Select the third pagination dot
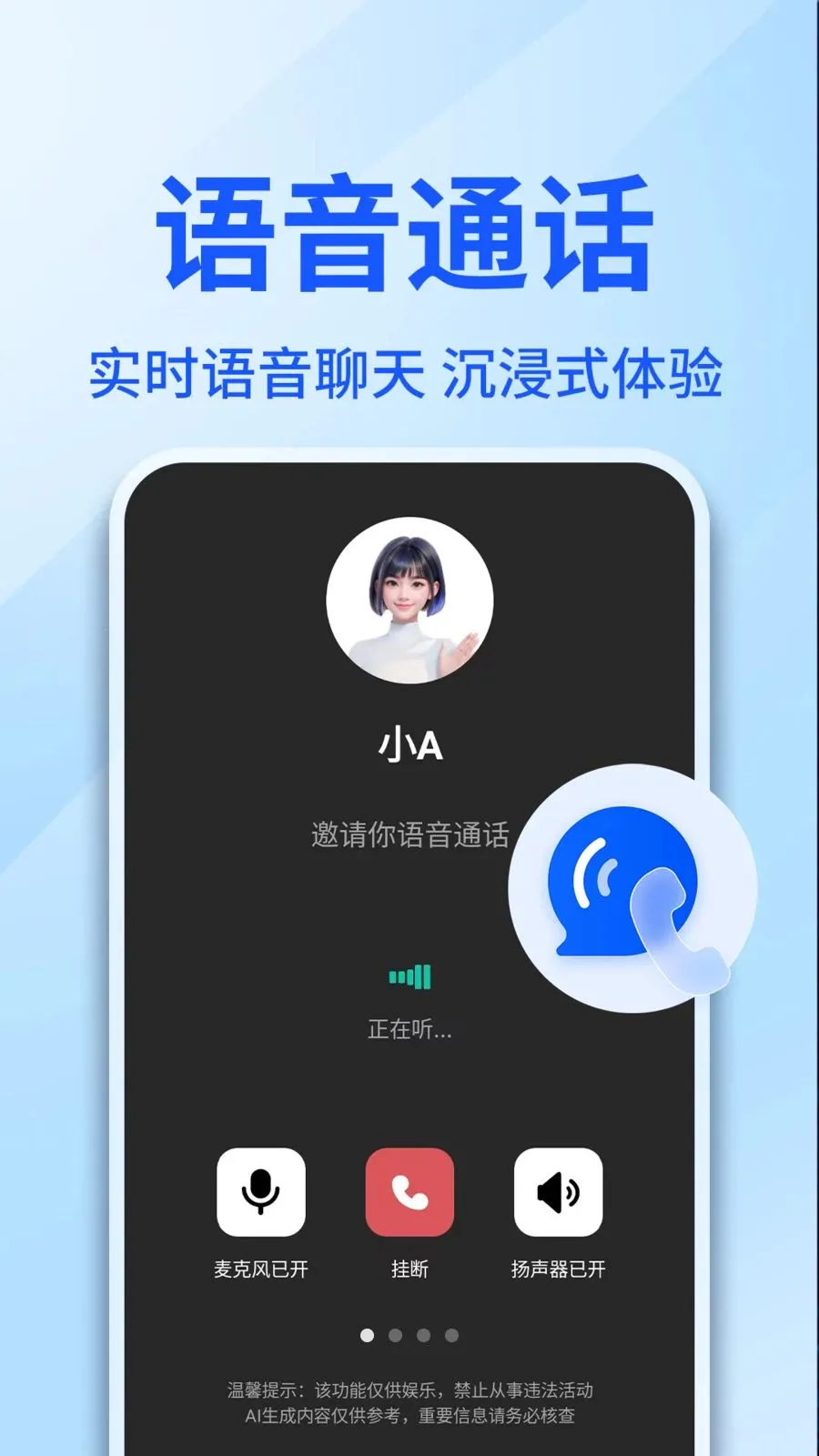The height and width of the screenshot is (1456, 819). click(x=423, y=1335)
